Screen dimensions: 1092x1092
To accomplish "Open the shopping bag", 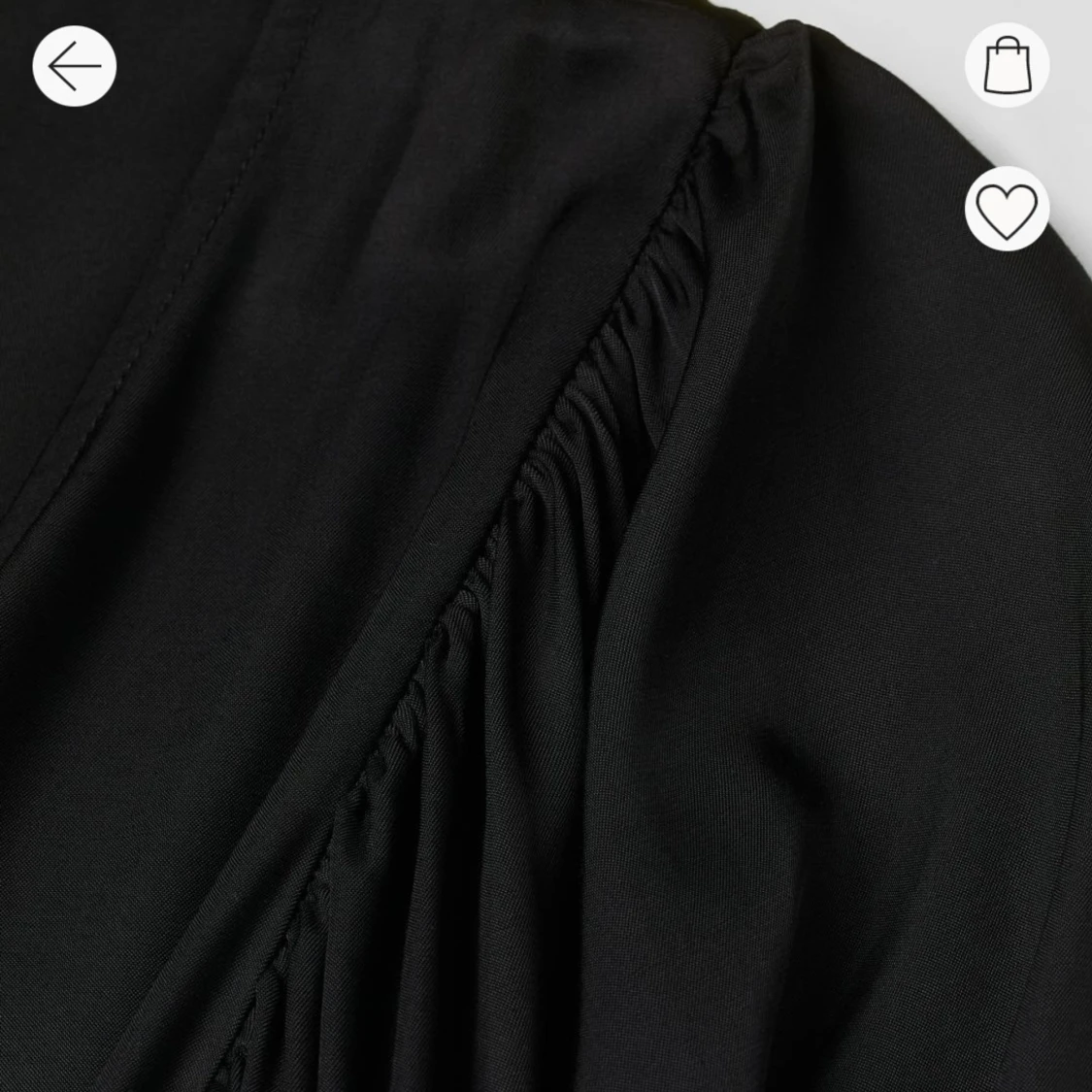I will point(1007,66).
